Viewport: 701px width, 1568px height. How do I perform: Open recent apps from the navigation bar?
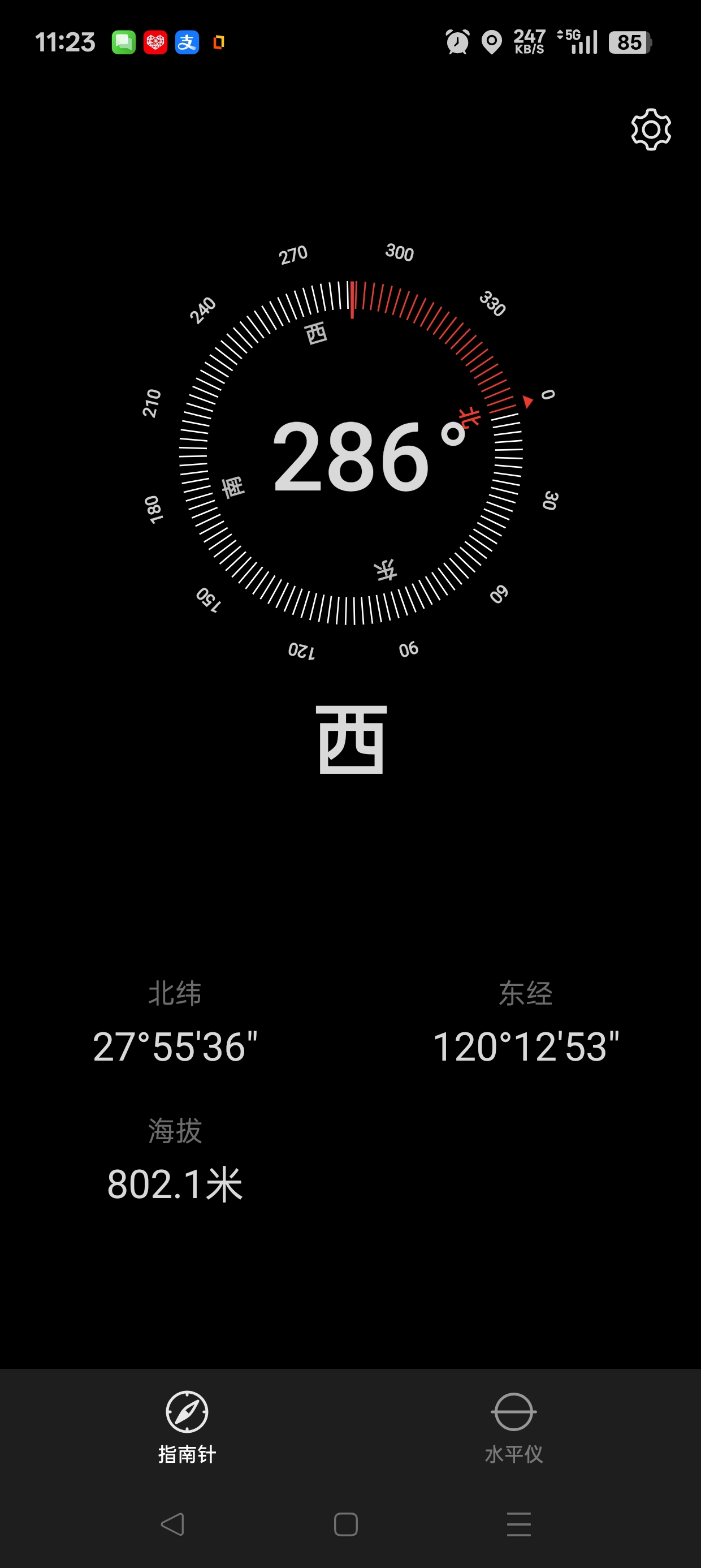pos(518,1523)
